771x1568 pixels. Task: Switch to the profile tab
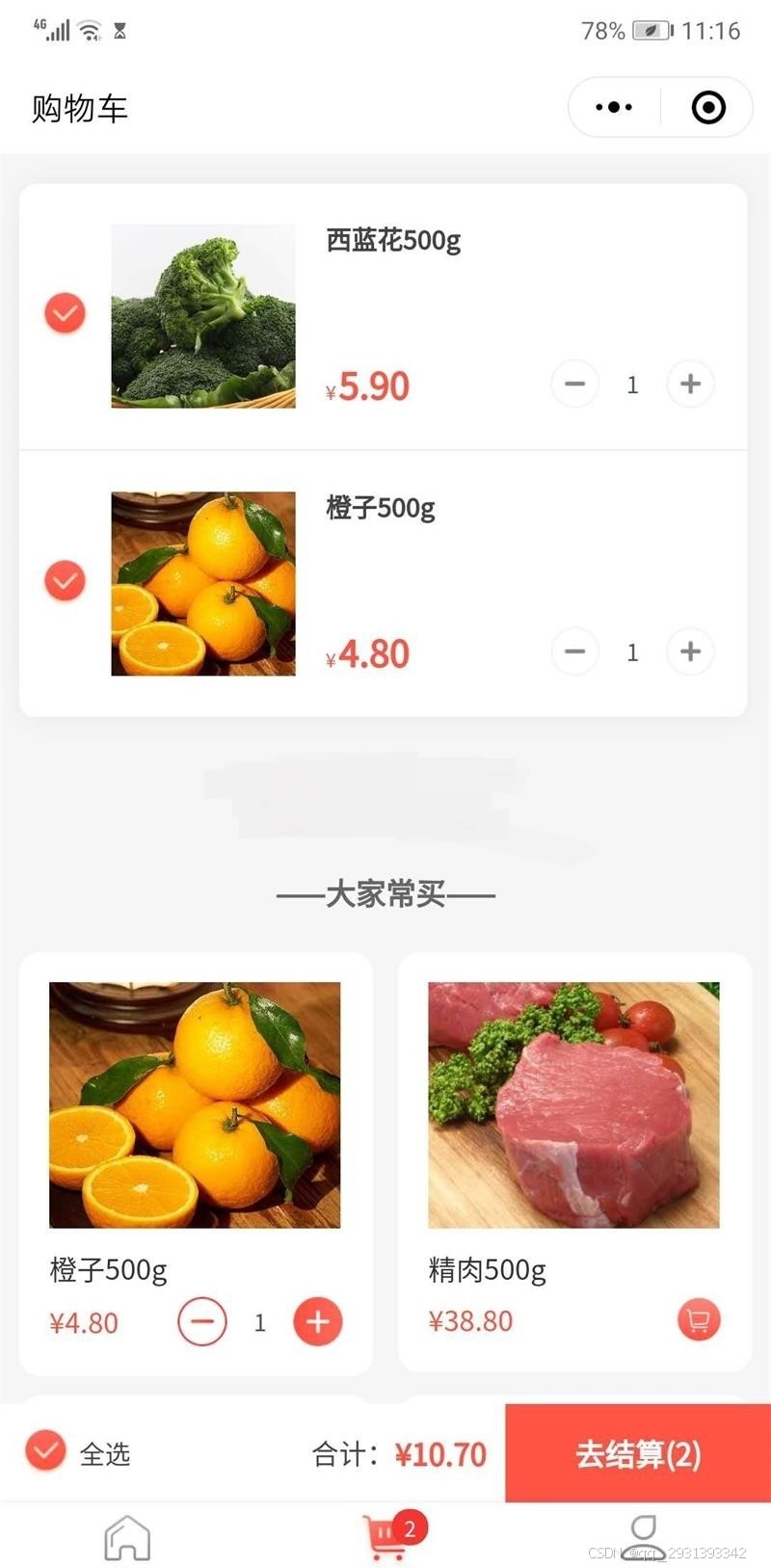tap(642, 1536)
